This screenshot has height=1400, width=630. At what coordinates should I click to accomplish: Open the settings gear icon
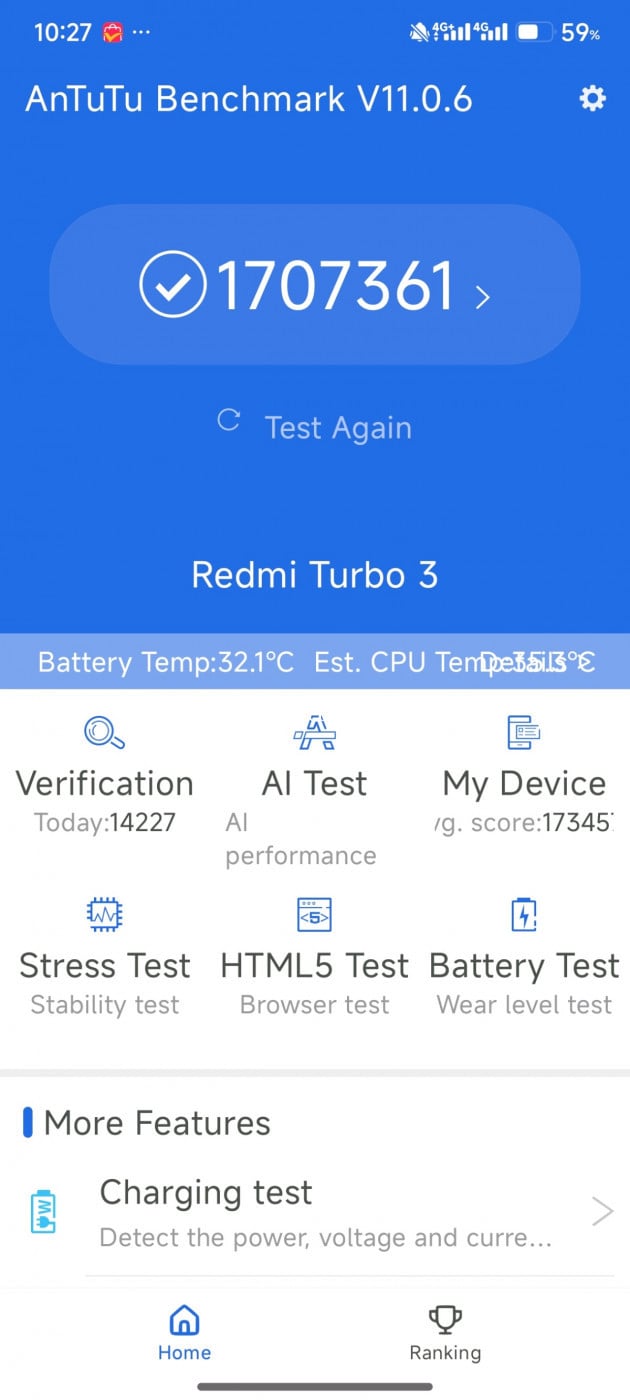point(592,98)
